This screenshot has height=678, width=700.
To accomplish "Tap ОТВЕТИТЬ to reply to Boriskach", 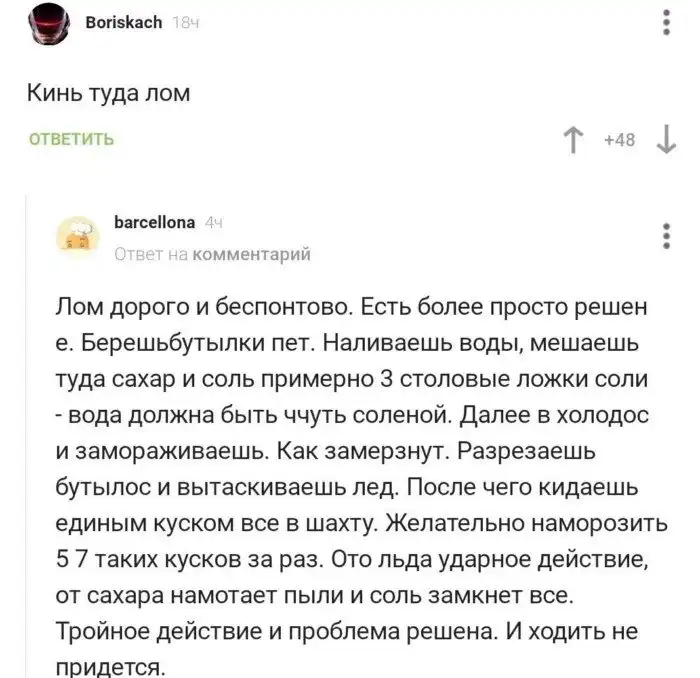I will tap(70, 139).
